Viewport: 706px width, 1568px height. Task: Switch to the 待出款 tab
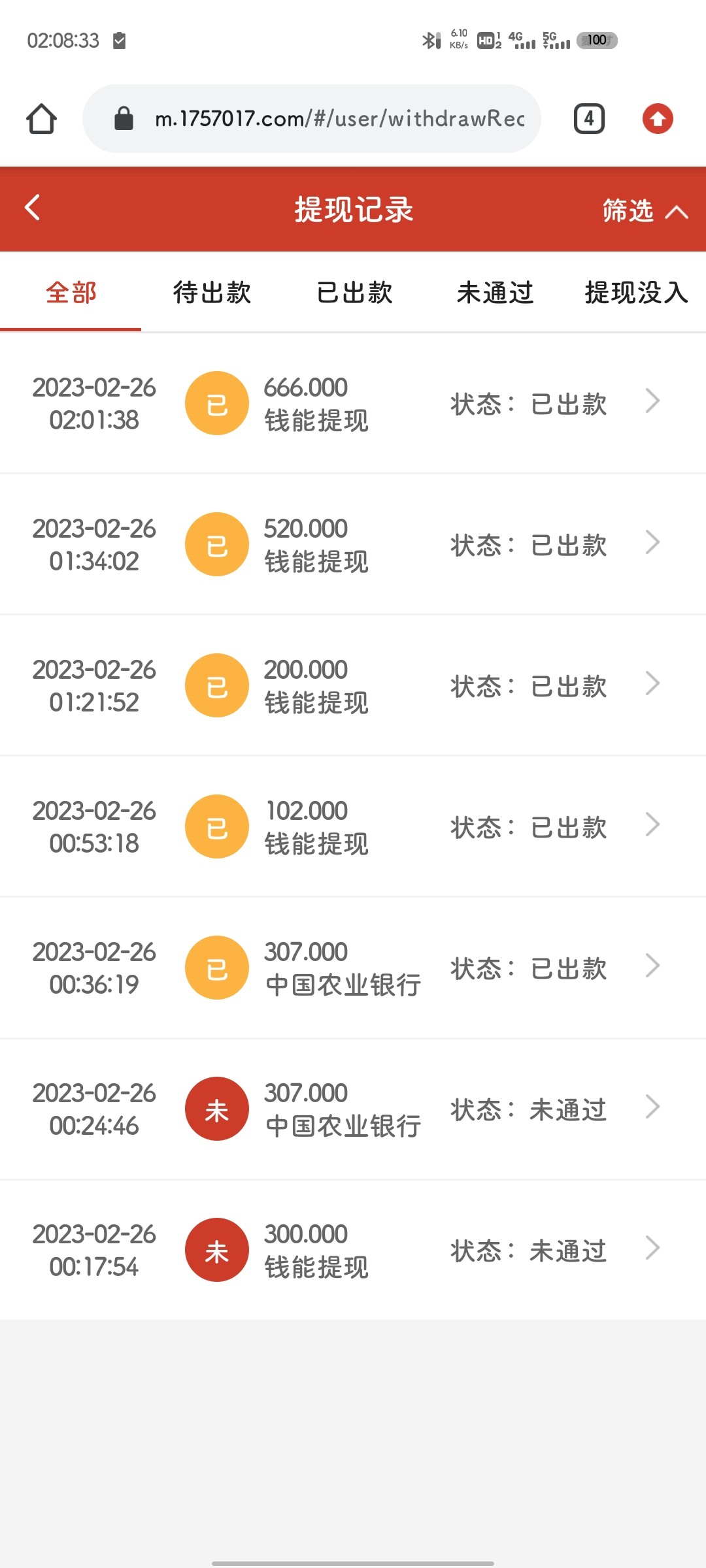[212, 292]
